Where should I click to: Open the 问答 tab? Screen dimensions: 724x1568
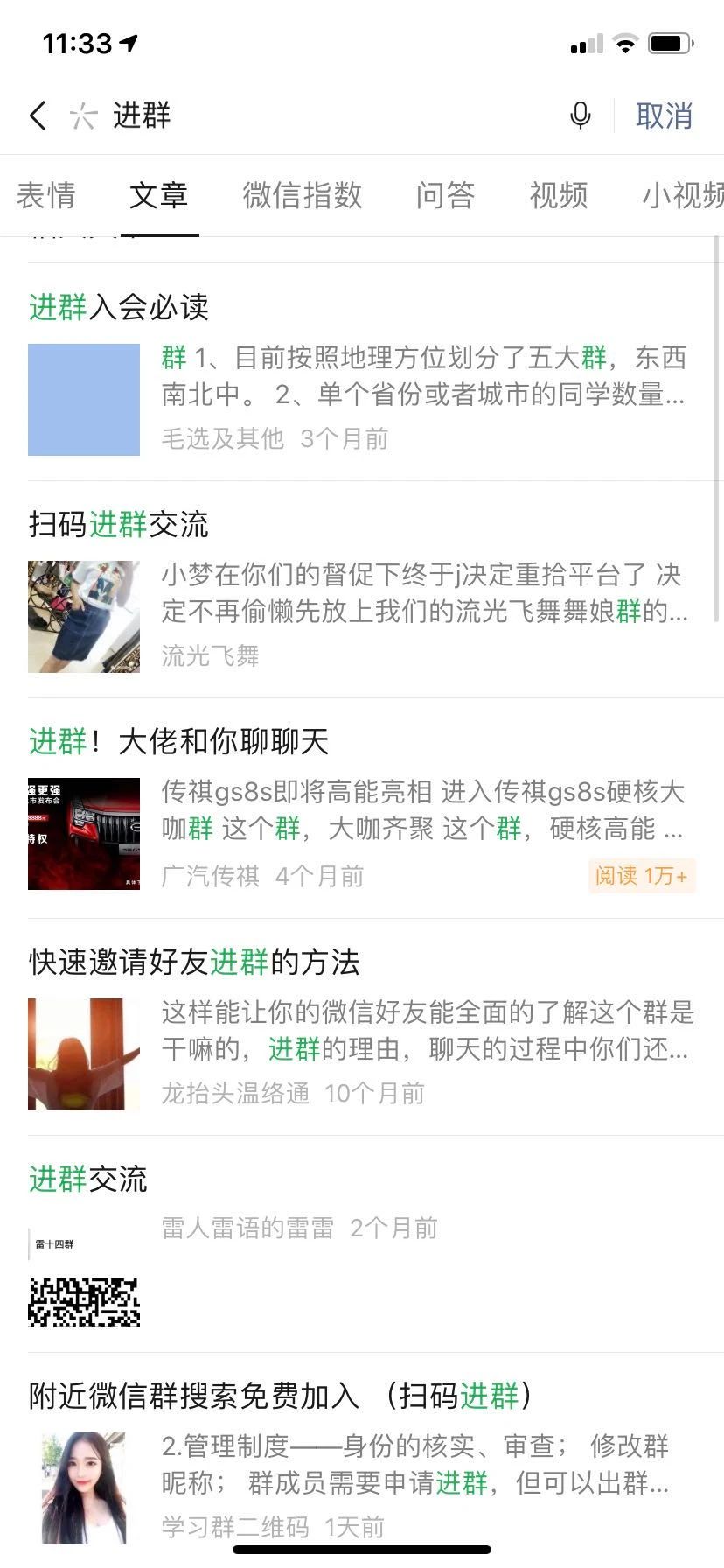[x=445, y=195]
